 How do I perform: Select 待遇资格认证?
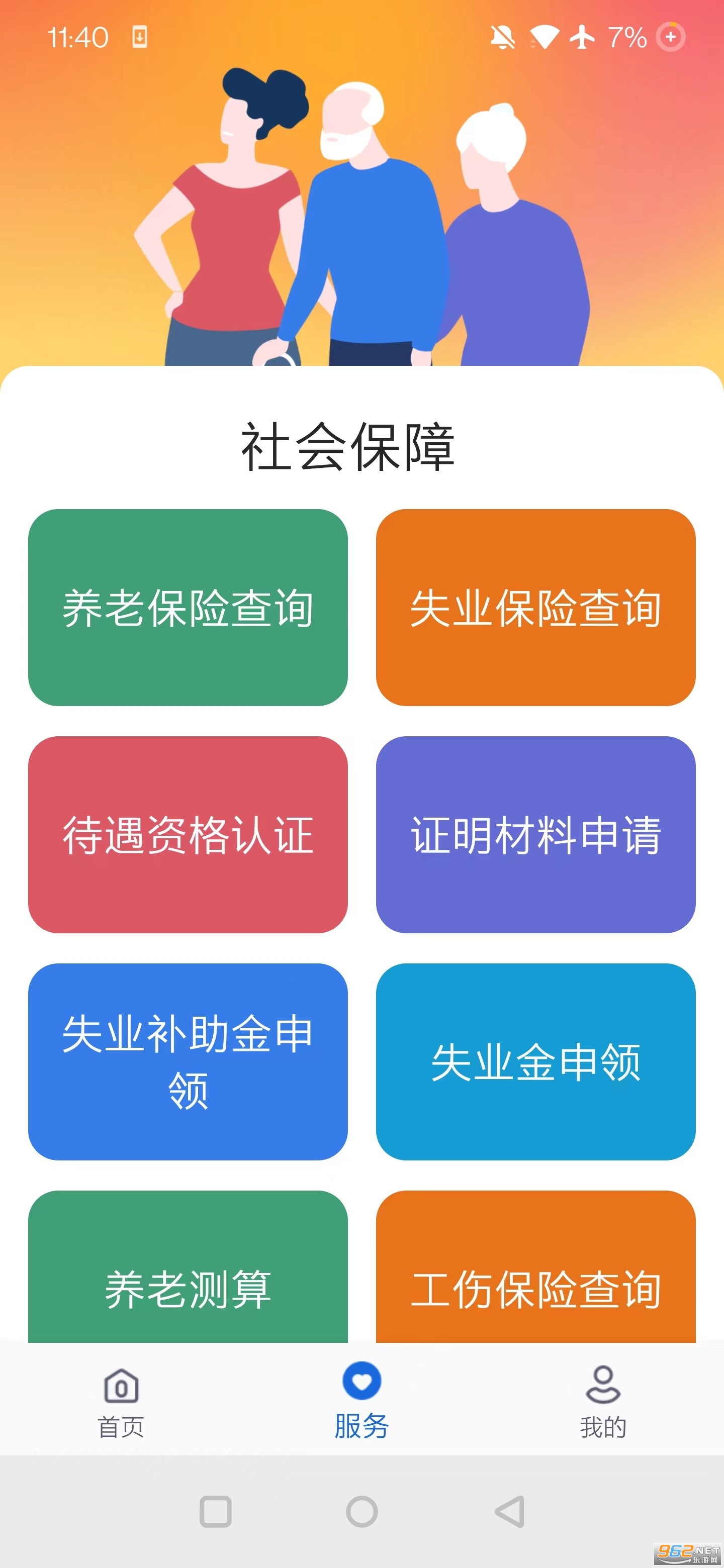pyautogui.click(x=188, y=835)
